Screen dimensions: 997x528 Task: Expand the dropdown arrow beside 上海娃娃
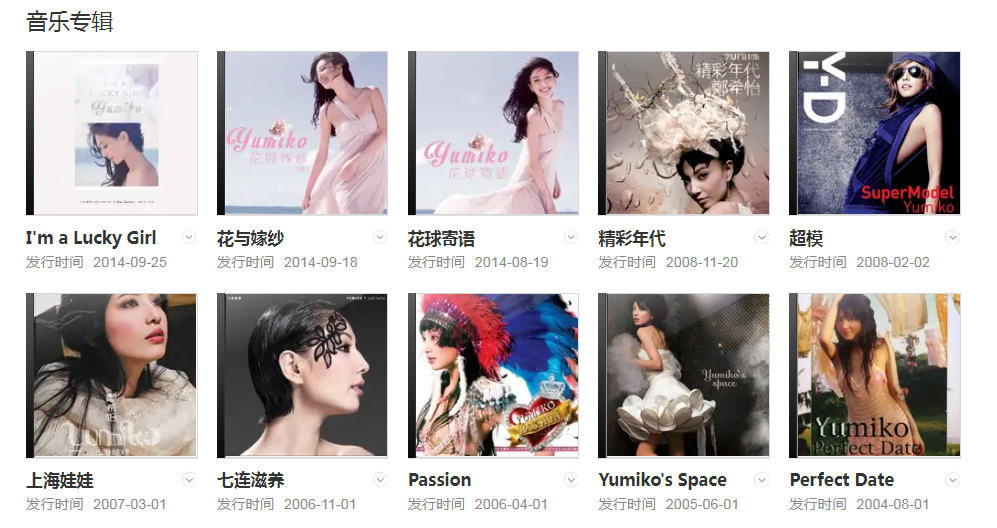(189, 479)
